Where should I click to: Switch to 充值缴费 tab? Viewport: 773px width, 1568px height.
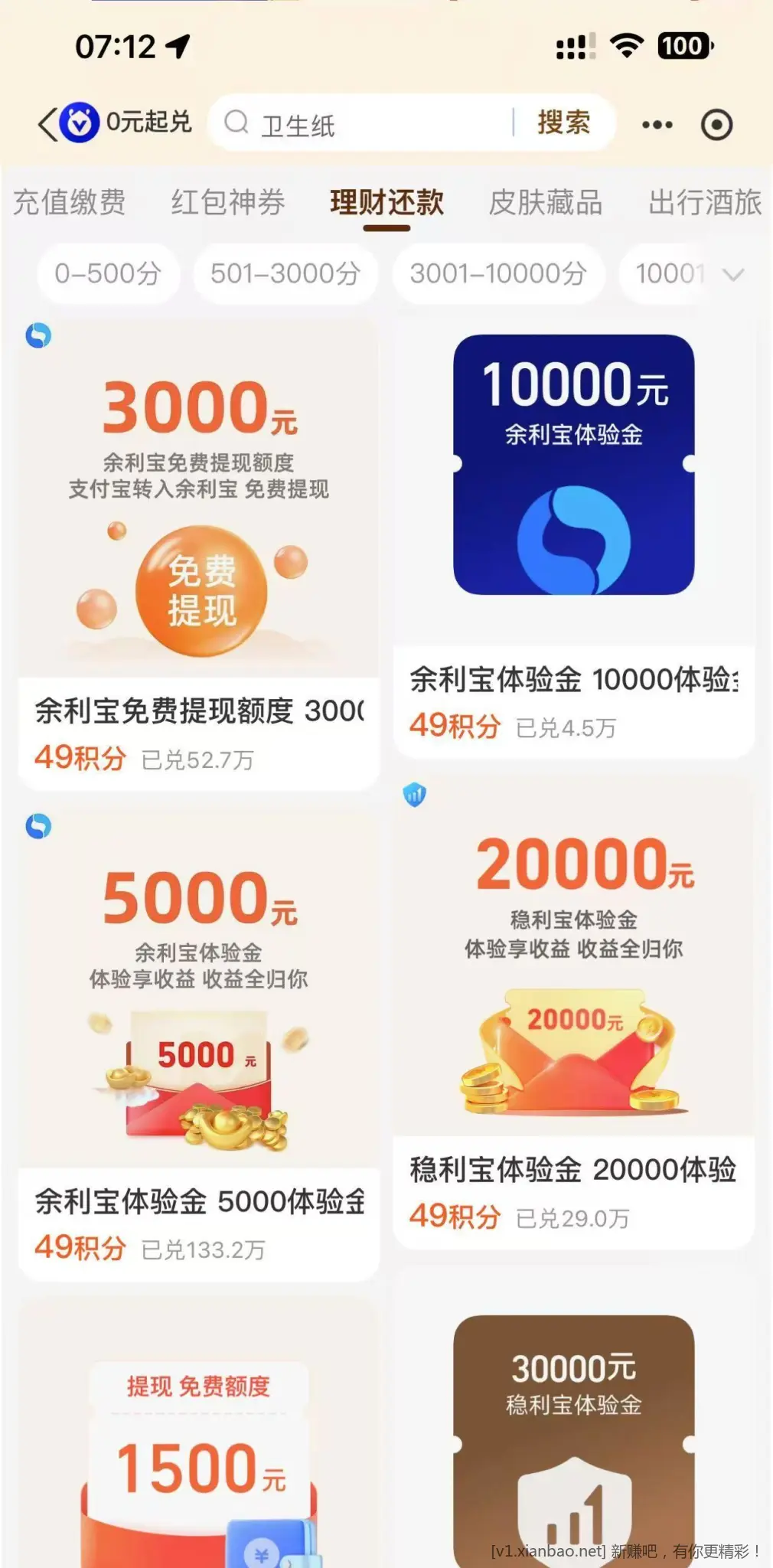coord(70,203)
